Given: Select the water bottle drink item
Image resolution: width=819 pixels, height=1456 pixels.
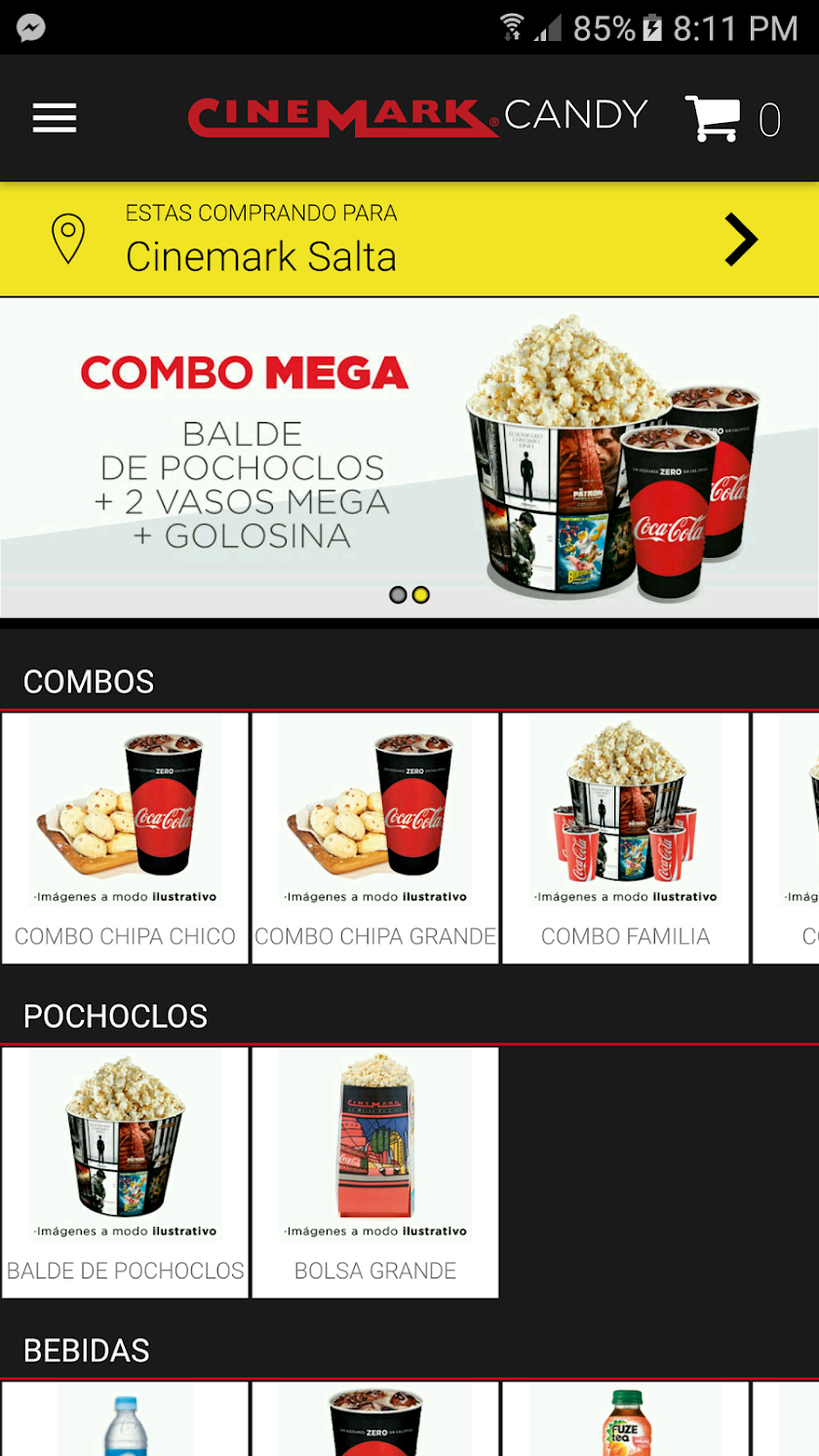Looking at the screenshot, I should point(126,1420).
